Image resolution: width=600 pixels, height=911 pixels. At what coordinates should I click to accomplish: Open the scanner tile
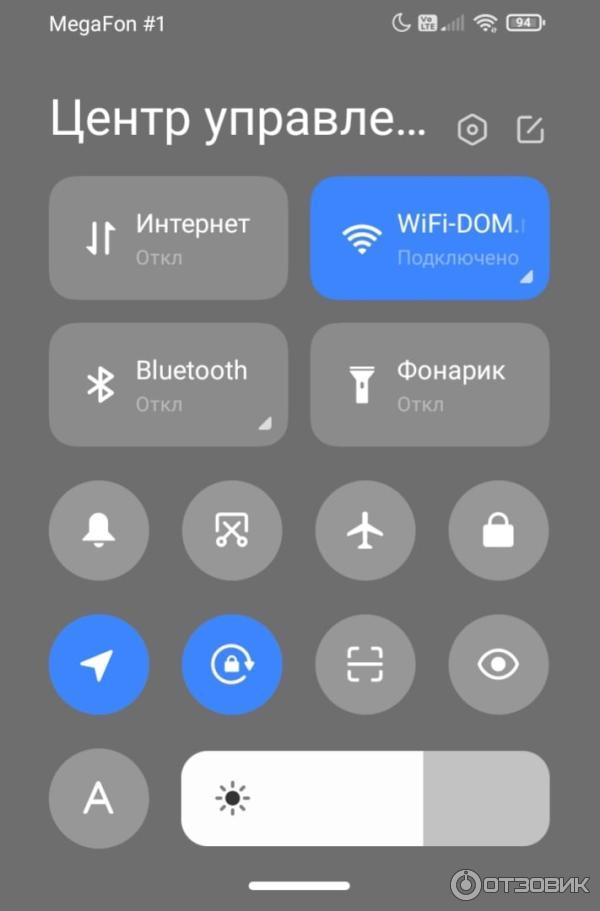tap(365, 664)
